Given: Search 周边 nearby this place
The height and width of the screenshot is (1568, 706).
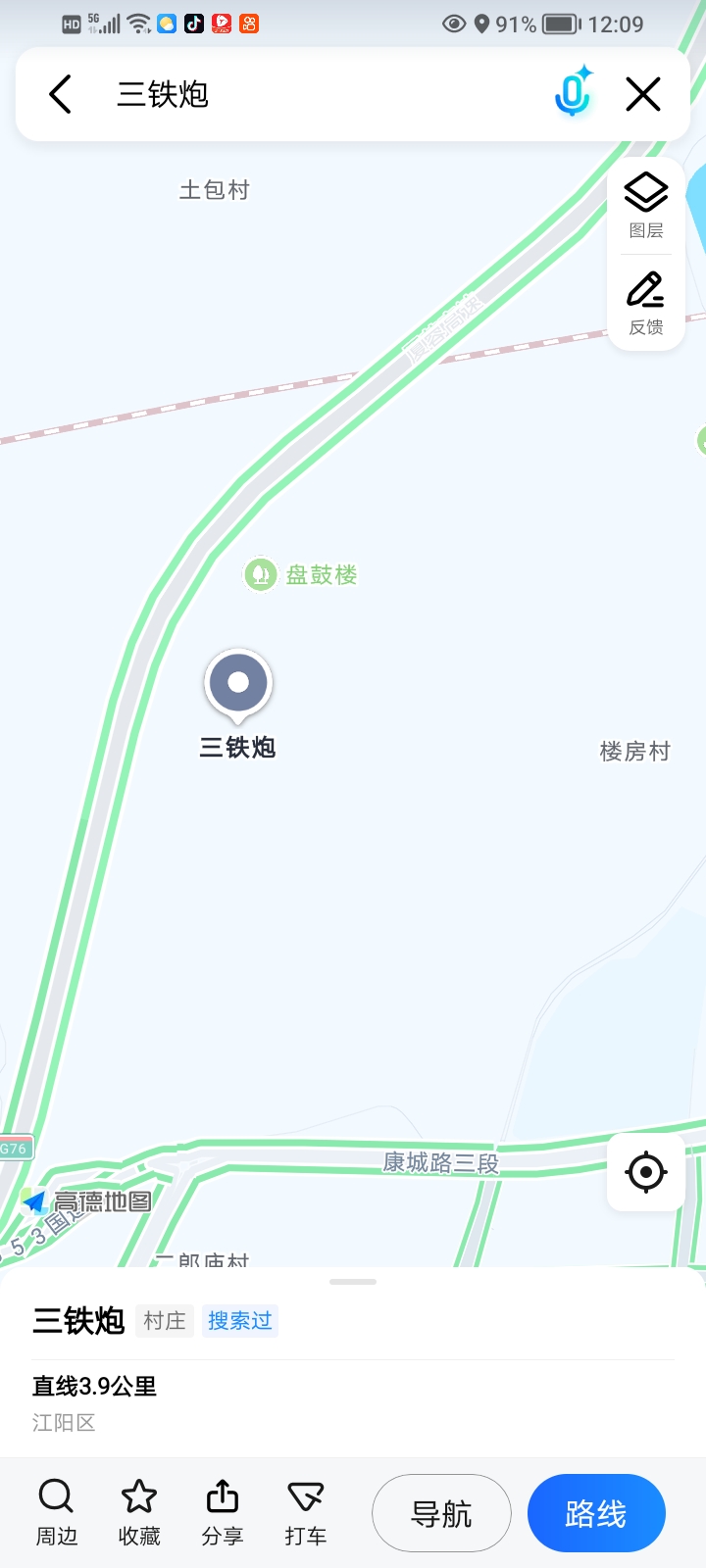Looking at the screenshot, I should click(x=57, y=1513).
